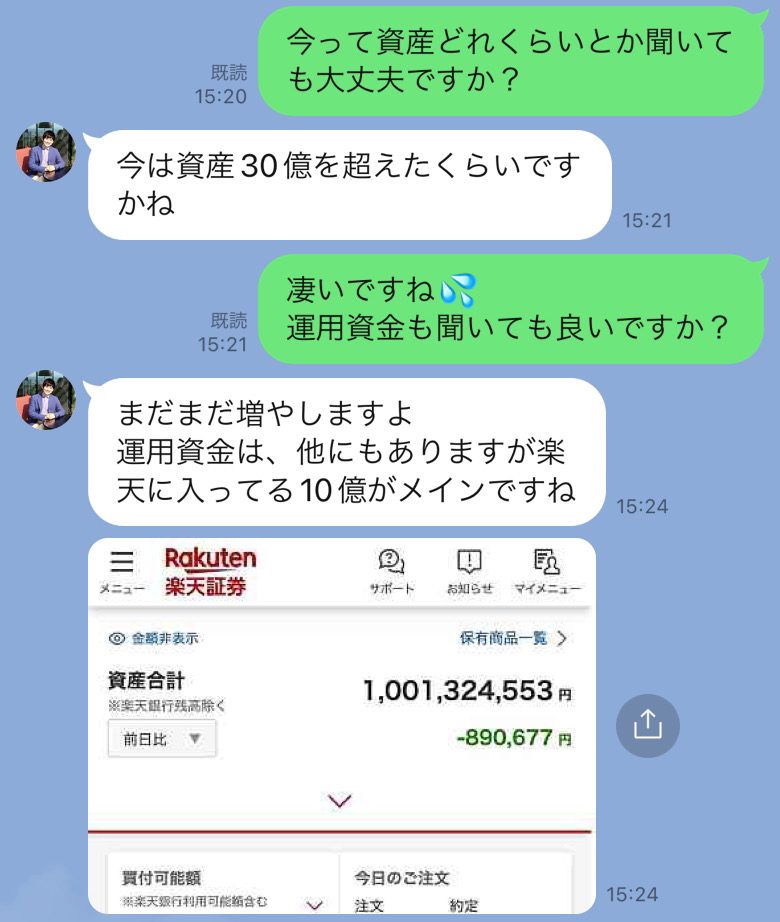Open sender's avatar beside the 資産30億 message
The height and width of the screenshot is (922, 780).
tap(46, 152)
